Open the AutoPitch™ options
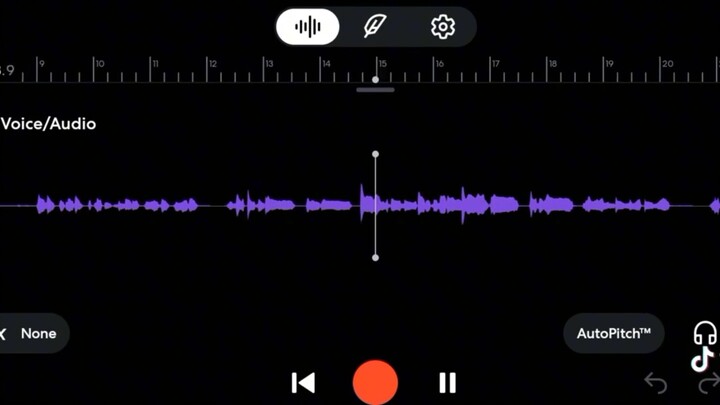This screenshot has height=405, width=720. [613, 333]
